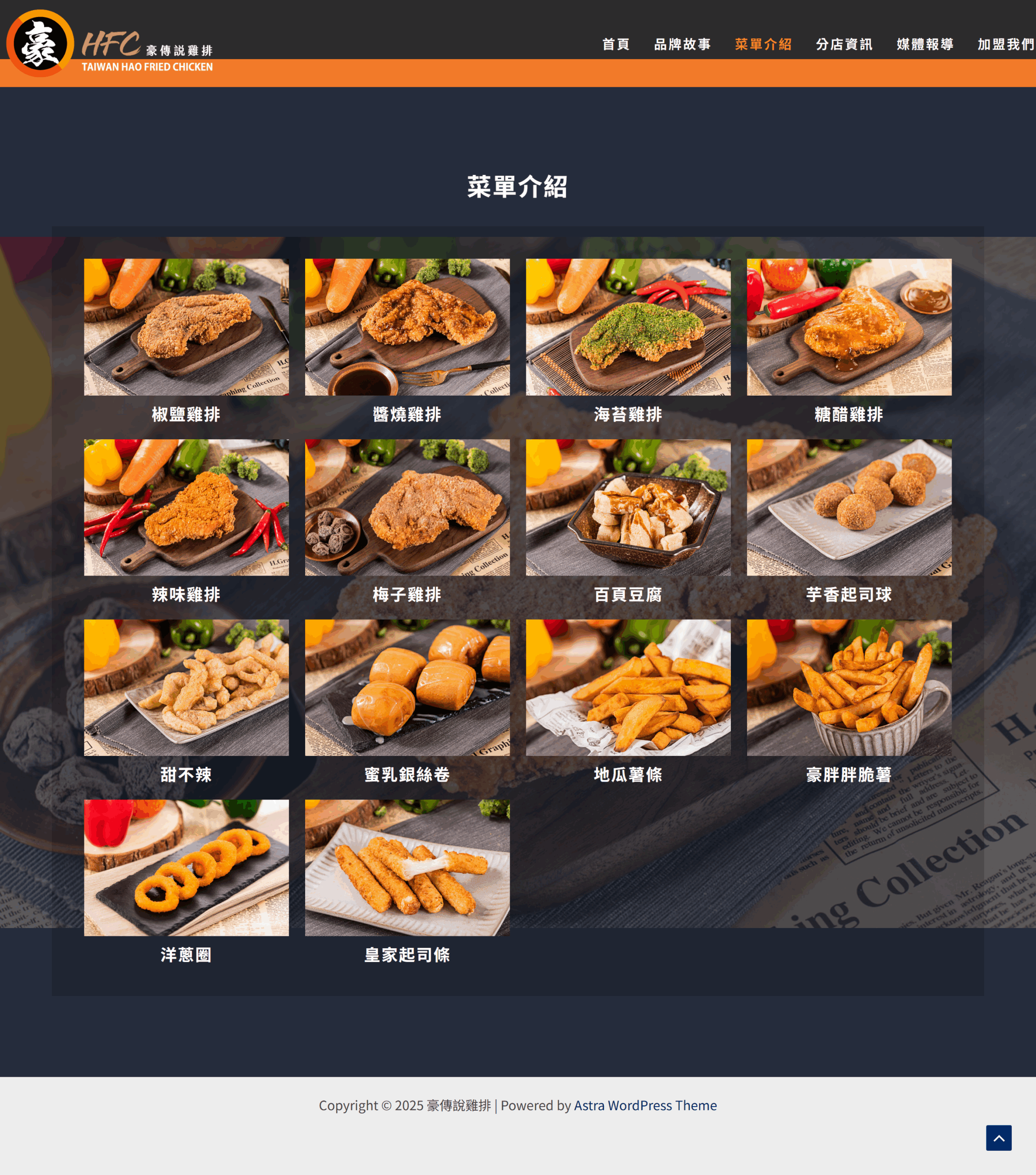Follow the Astra WordPress Theme link

point(645,1105)
